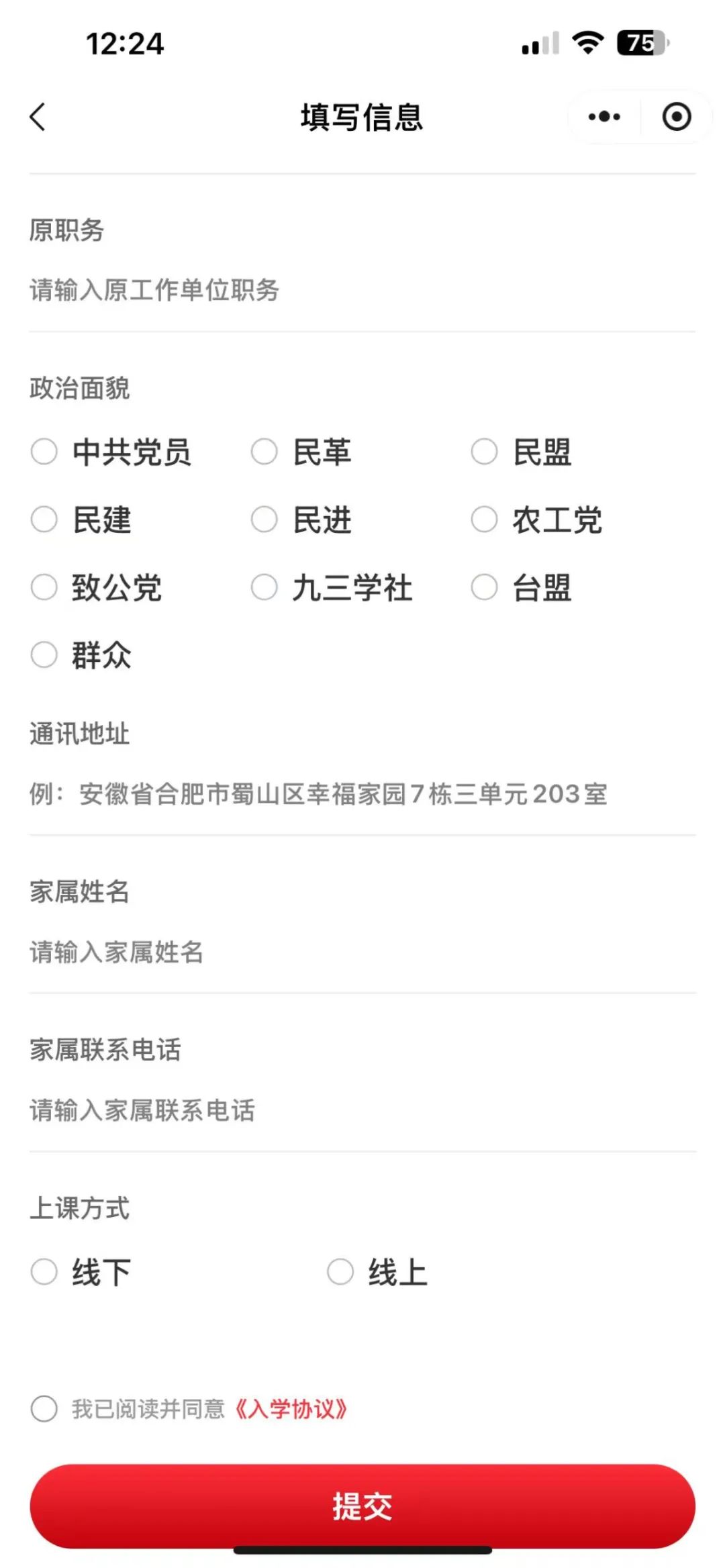Submit the form with 提交 button
The image size is (725, 1568).
(x=362, y=1506)
